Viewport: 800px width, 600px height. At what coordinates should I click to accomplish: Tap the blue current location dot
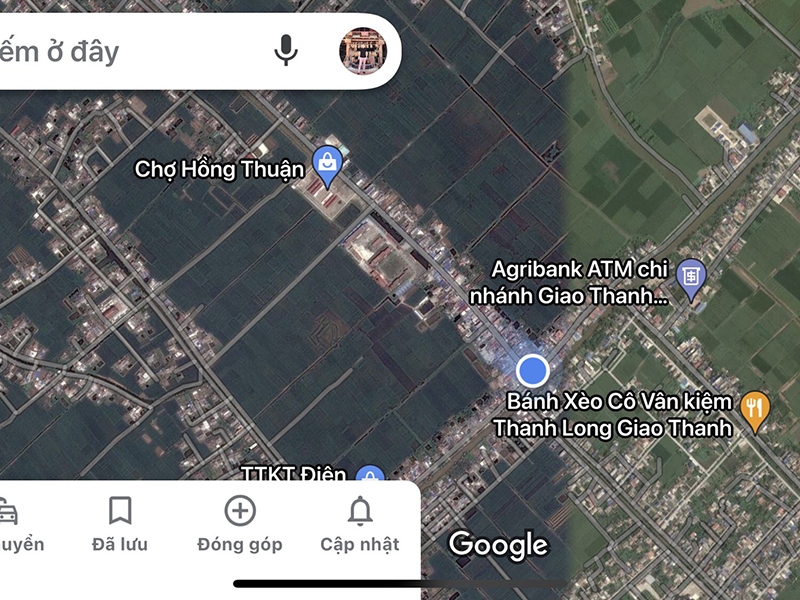[x=534, y=371]
